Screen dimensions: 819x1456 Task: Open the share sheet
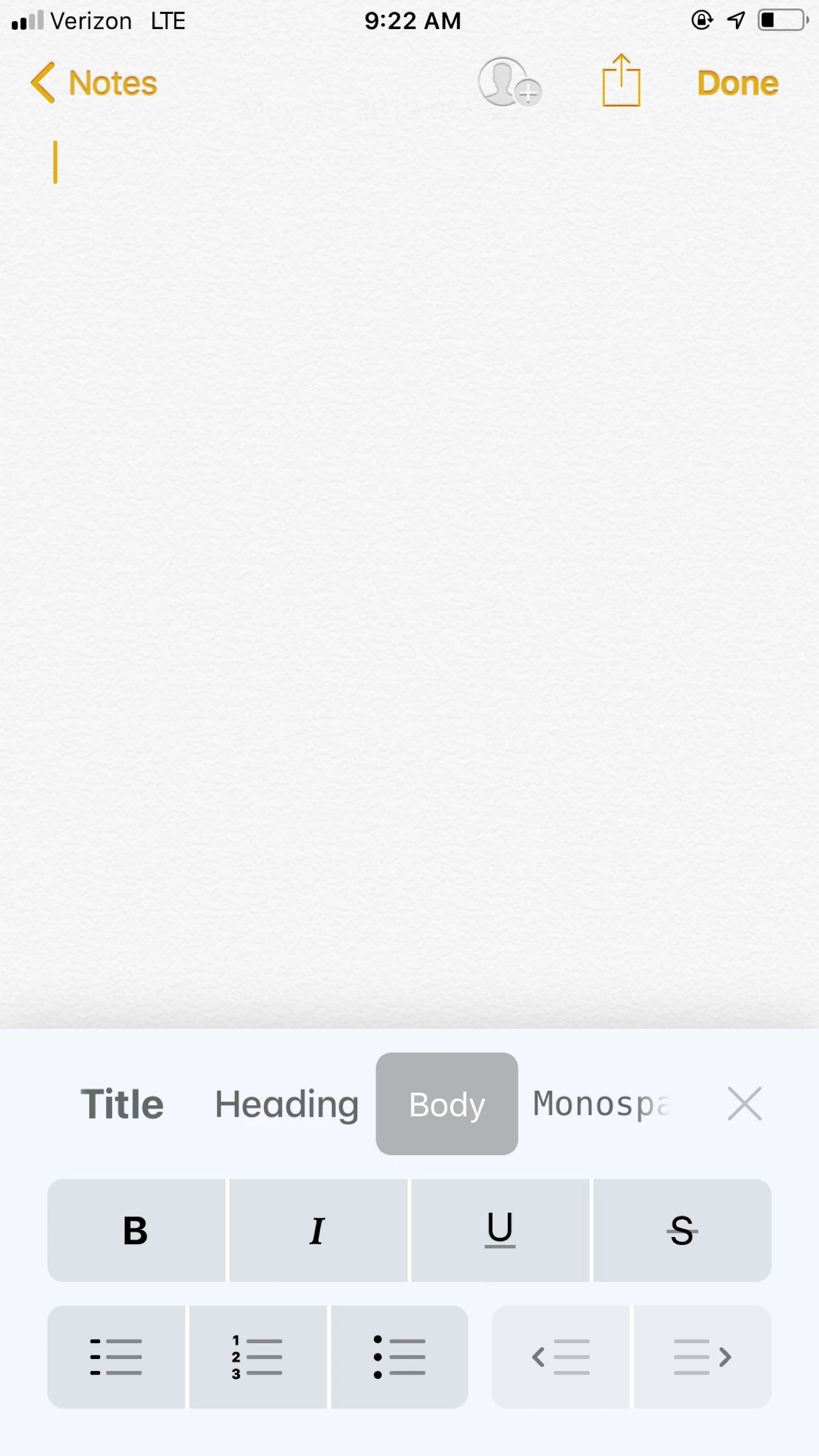621,82
